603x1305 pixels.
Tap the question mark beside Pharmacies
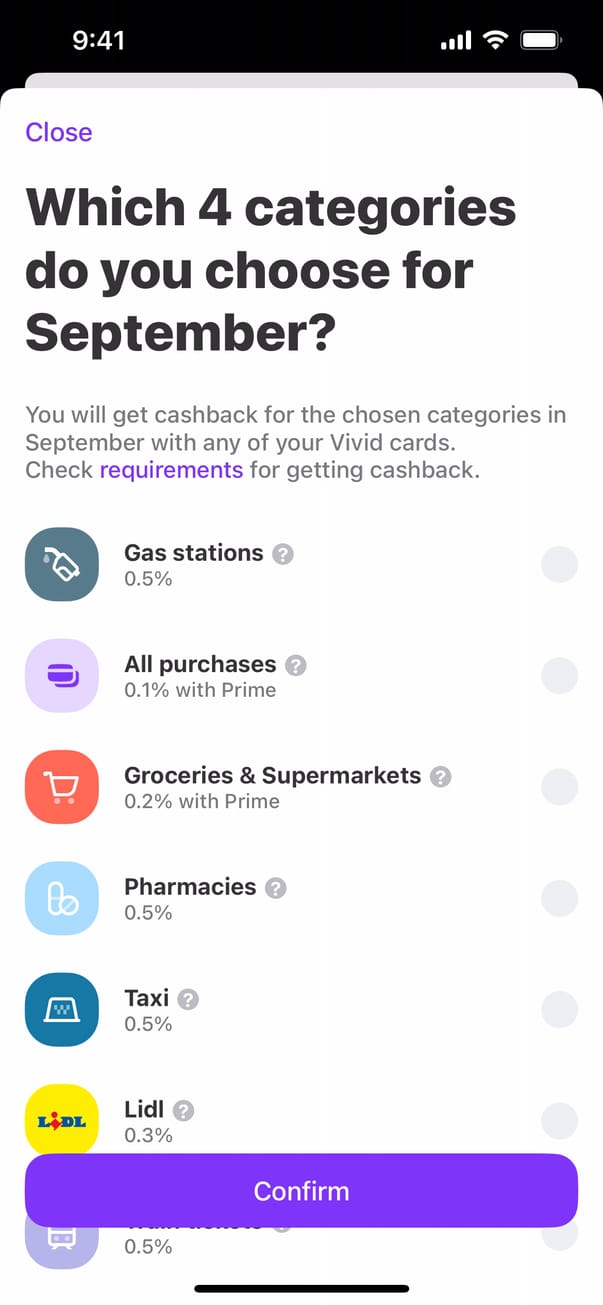[276, 887]
